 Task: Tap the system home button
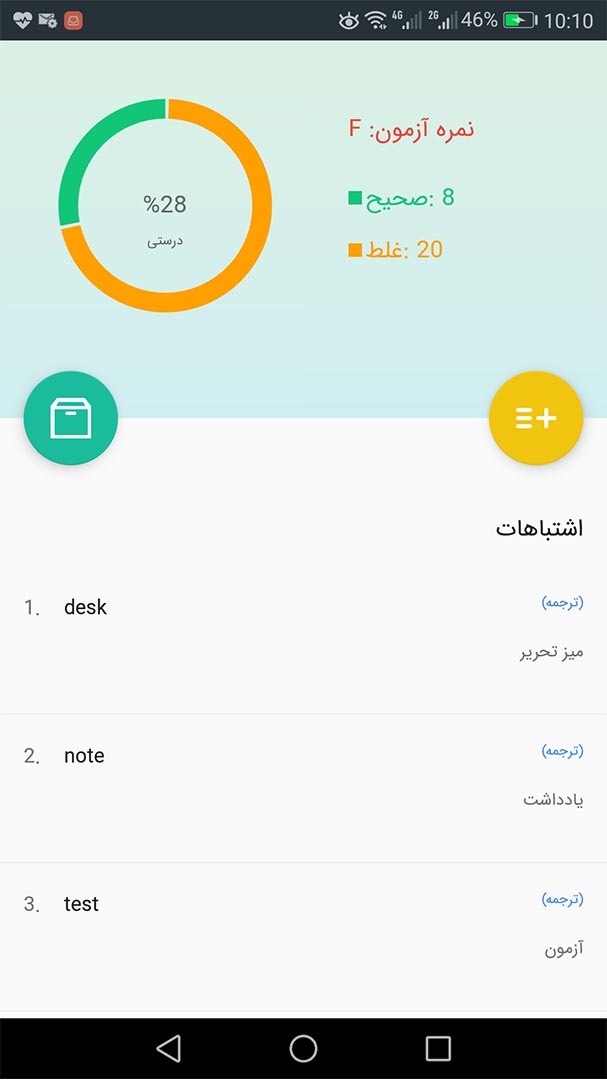click(303, 1048)
